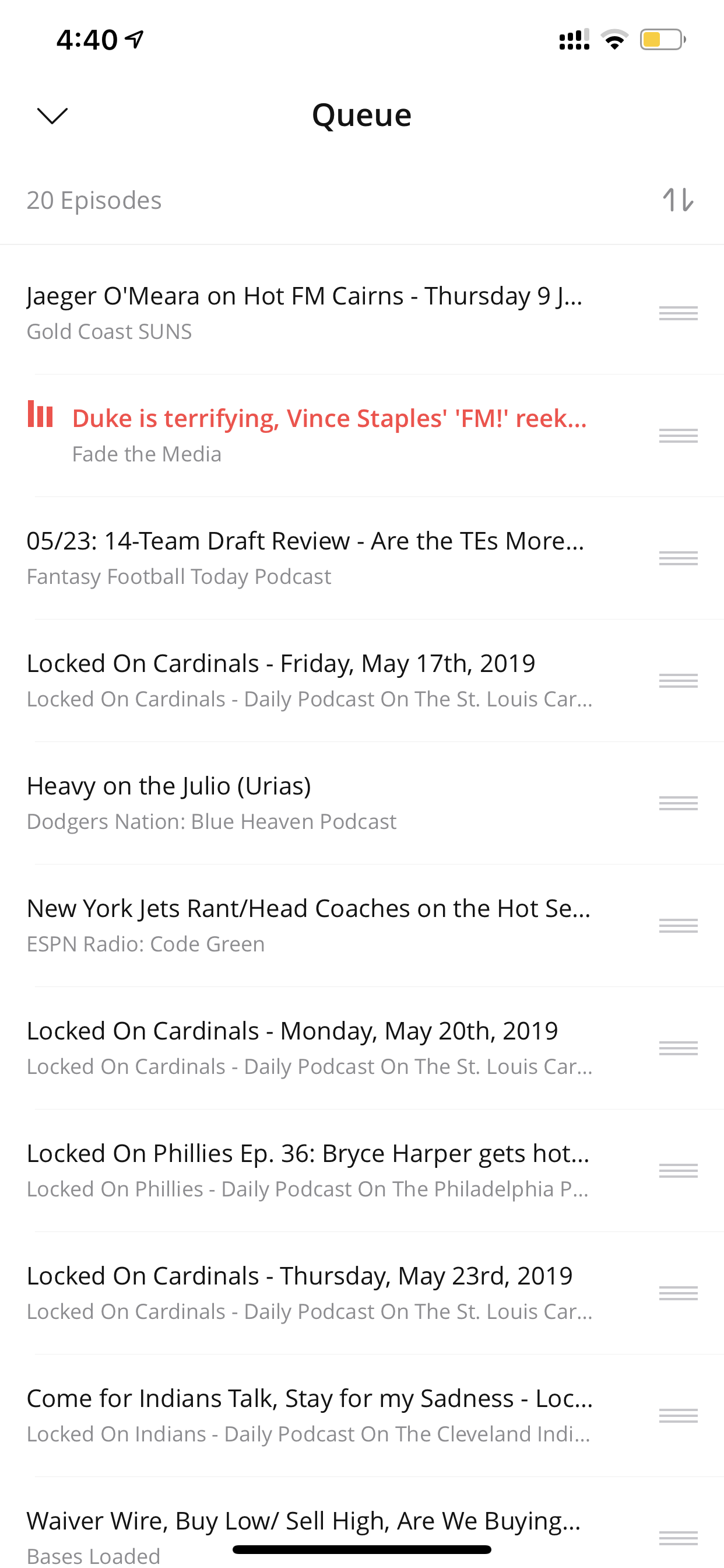This screenshot has width=724, height=1568.
Task: Play Locked On Cardinals Thursday, May 23rd episode
Action: click(x=309, y=1292)
